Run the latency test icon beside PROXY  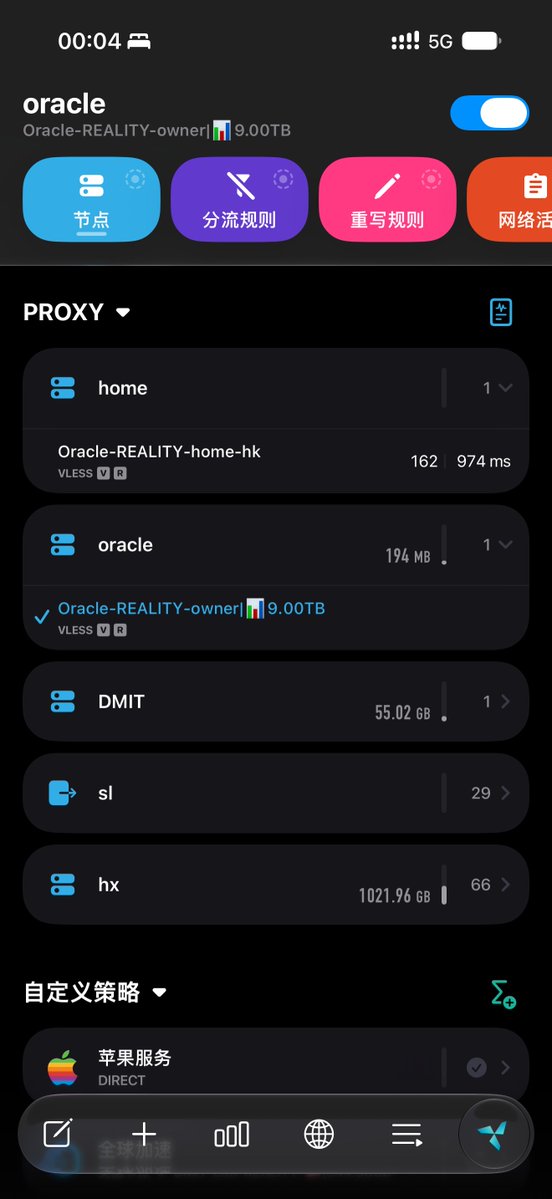[x=501, y=312]
